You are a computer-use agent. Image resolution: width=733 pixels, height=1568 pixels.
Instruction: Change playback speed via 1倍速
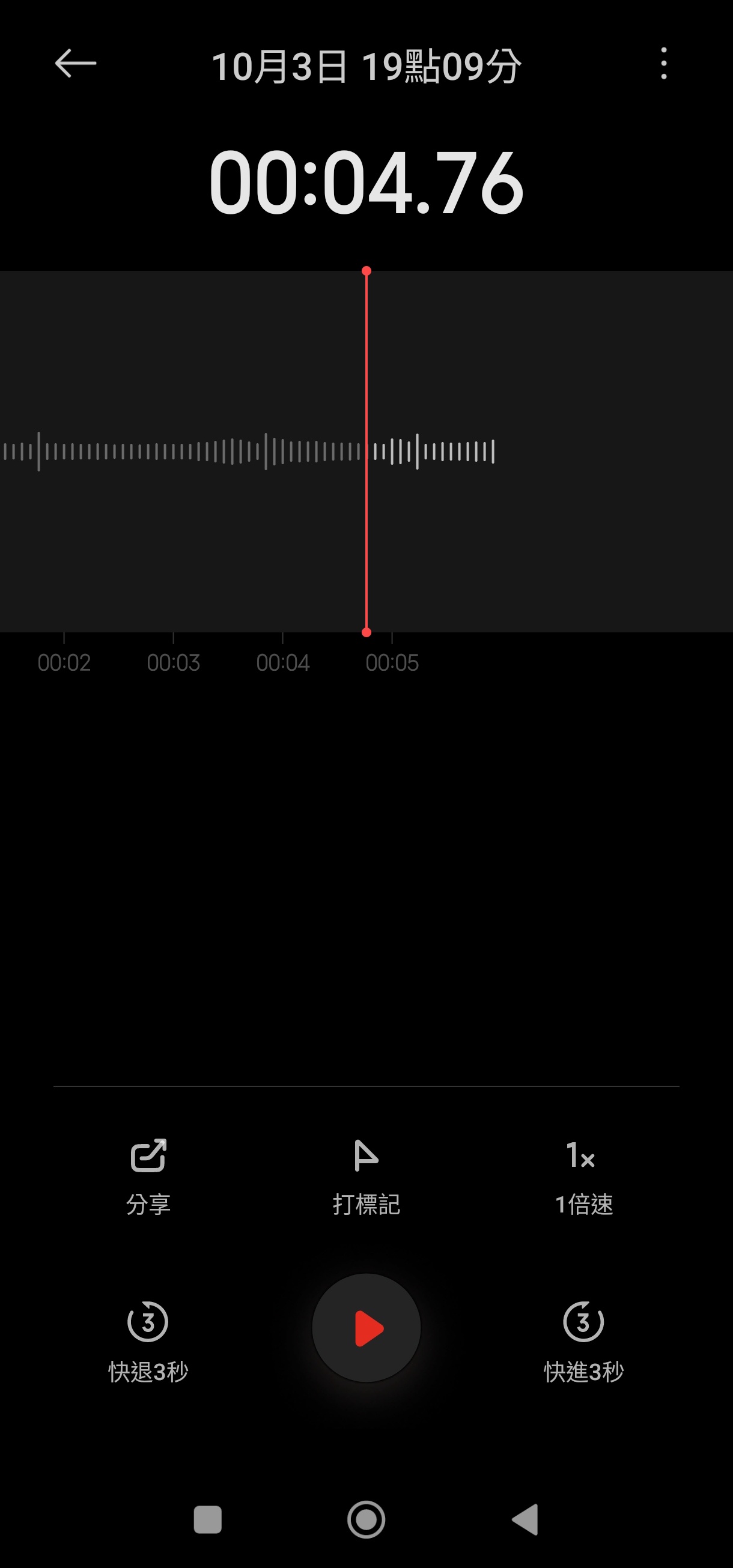[x=583, y=1175]
